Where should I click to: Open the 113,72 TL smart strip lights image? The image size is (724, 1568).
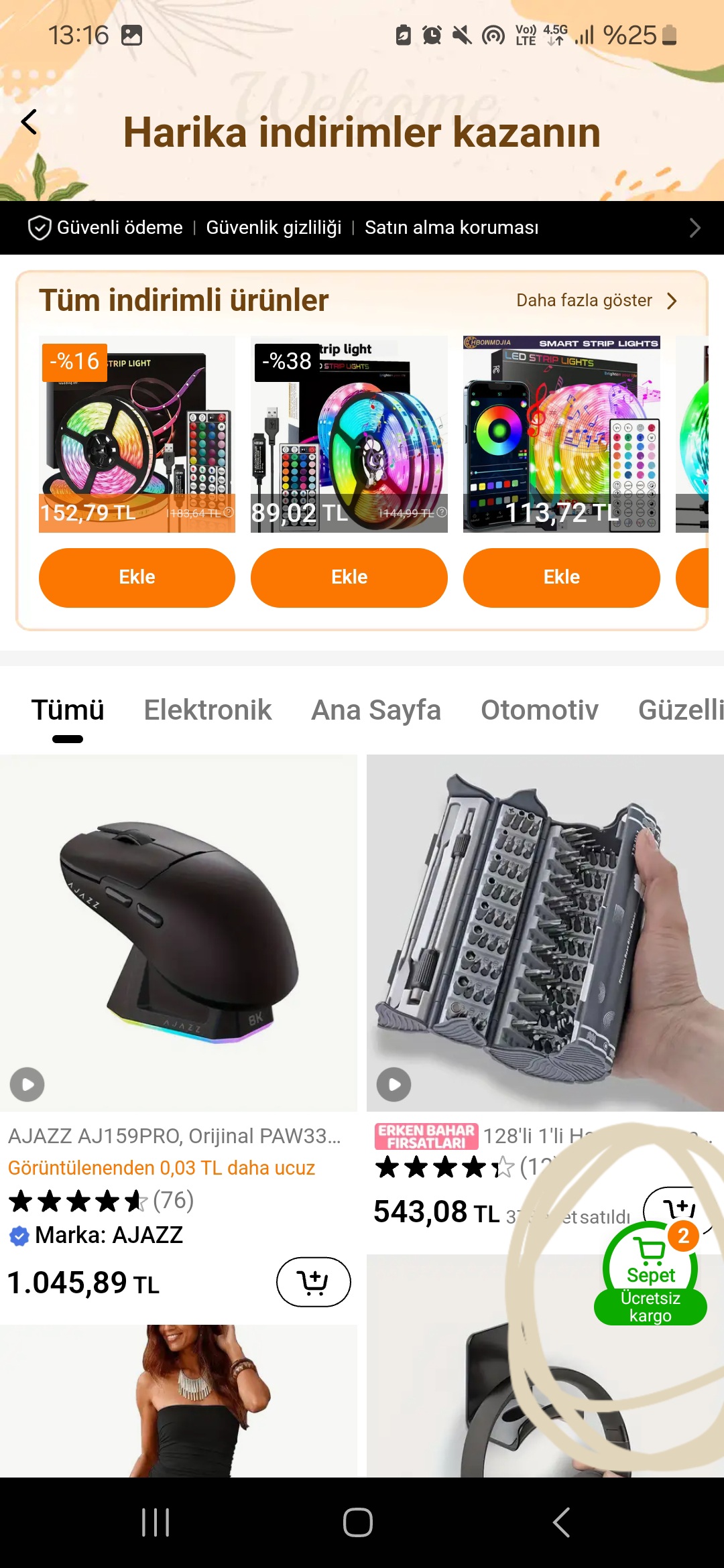561,434
